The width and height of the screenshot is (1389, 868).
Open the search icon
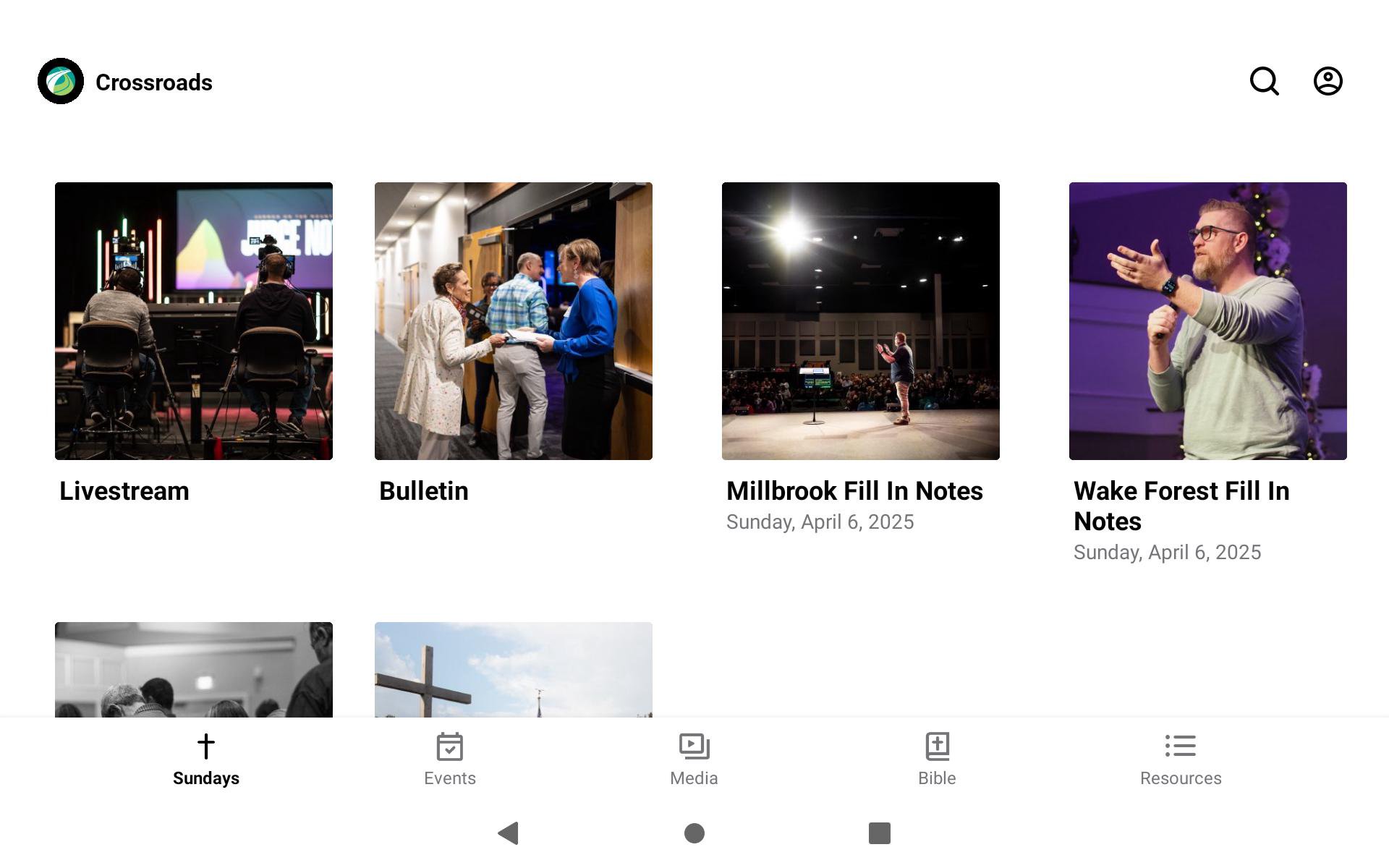[1264, 81]
